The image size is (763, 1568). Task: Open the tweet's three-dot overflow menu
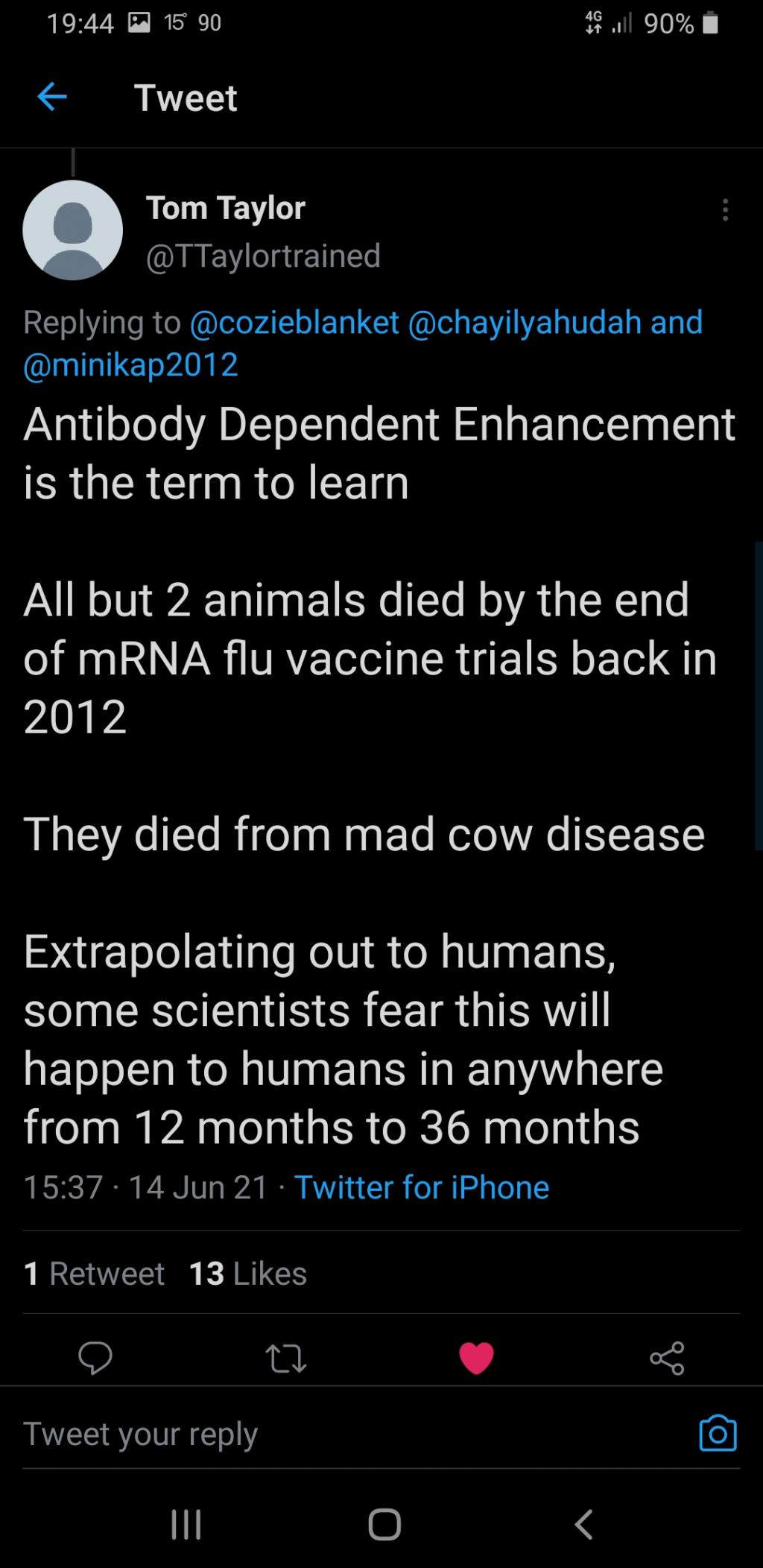click(725, 211)
